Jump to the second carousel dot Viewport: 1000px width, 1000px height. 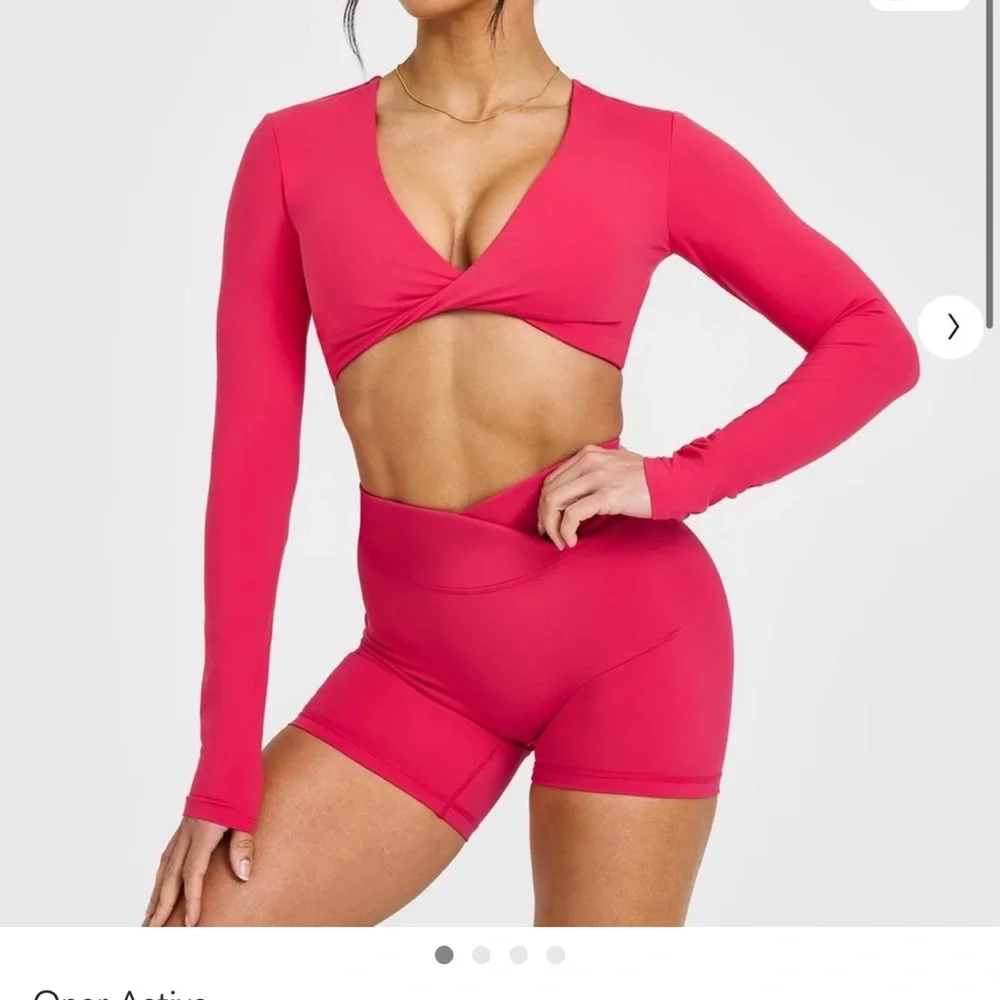click(481, 955)
